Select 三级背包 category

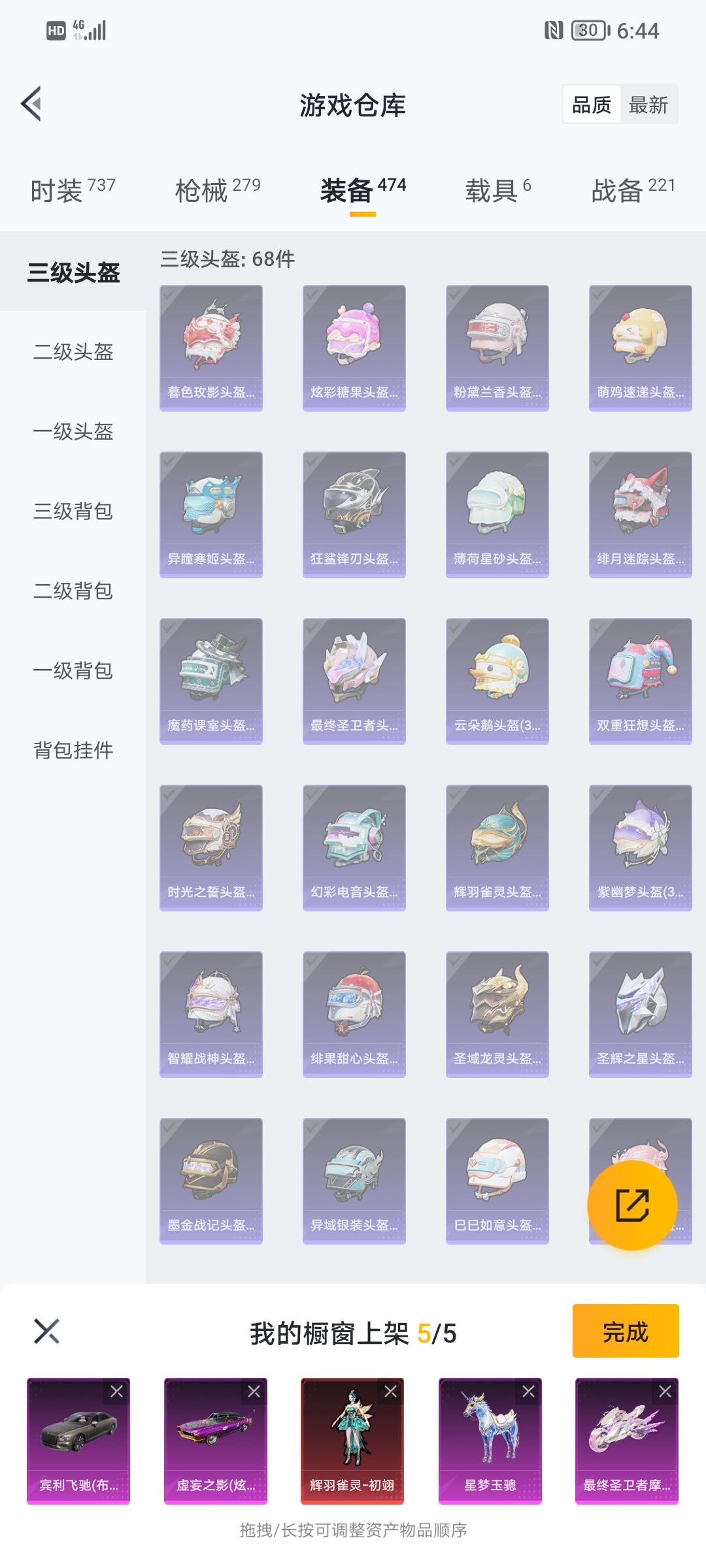[x=73, y=511]
